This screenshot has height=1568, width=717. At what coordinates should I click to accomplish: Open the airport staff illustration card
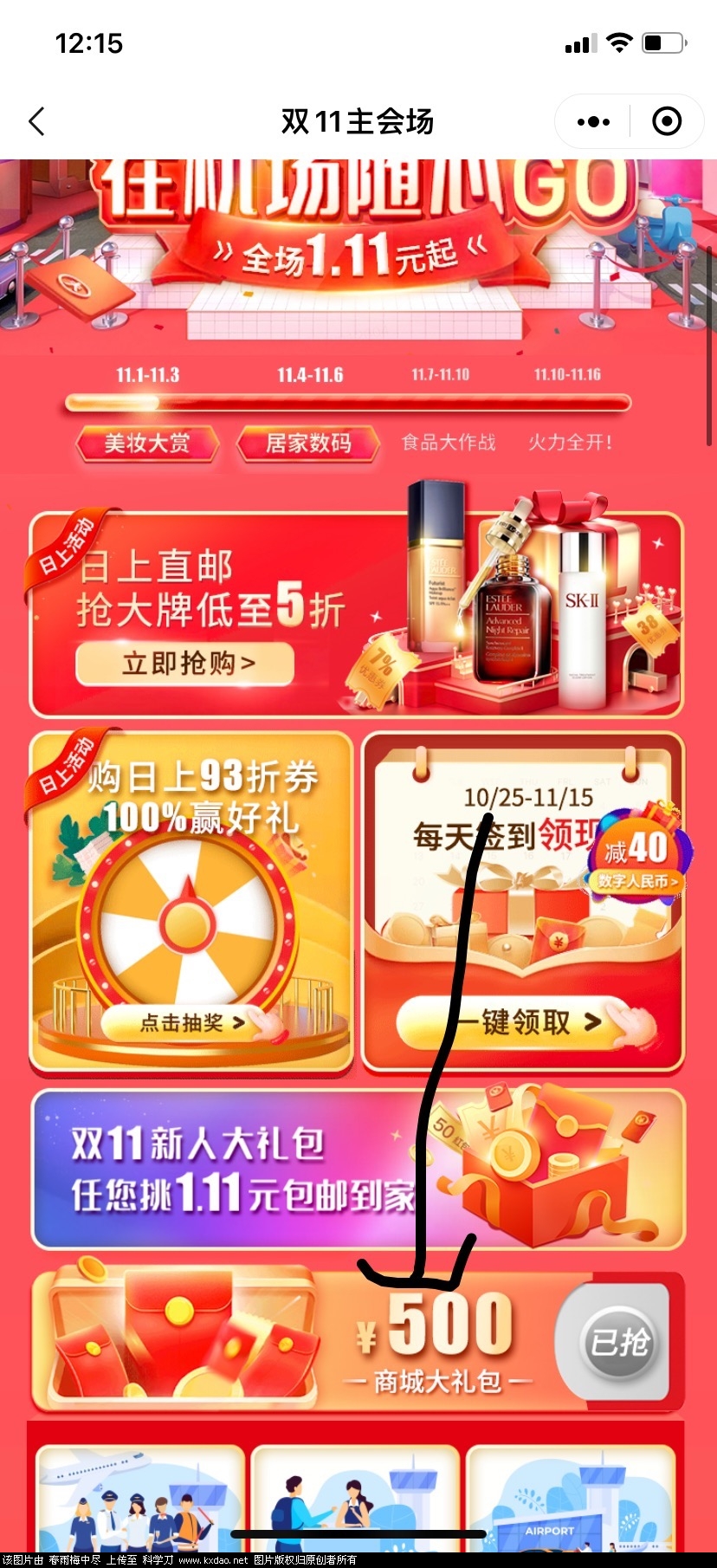click(x=139, y=1500)
